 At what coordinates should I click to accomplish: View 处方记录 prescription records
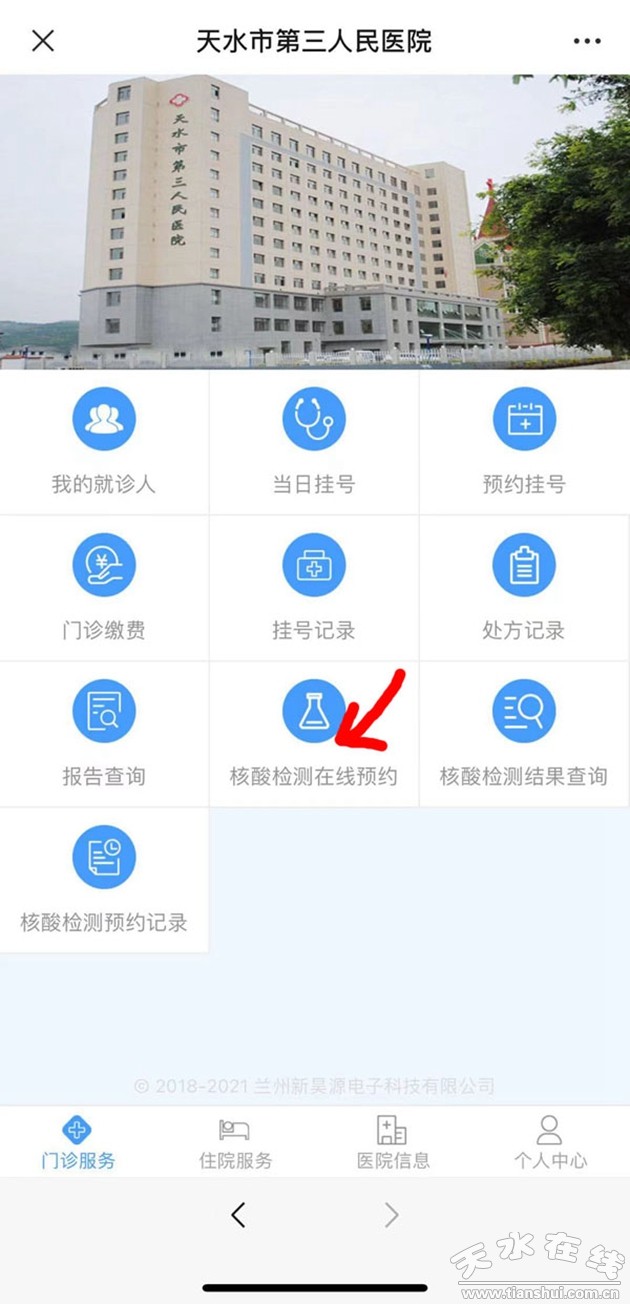(x=524, y=587)
